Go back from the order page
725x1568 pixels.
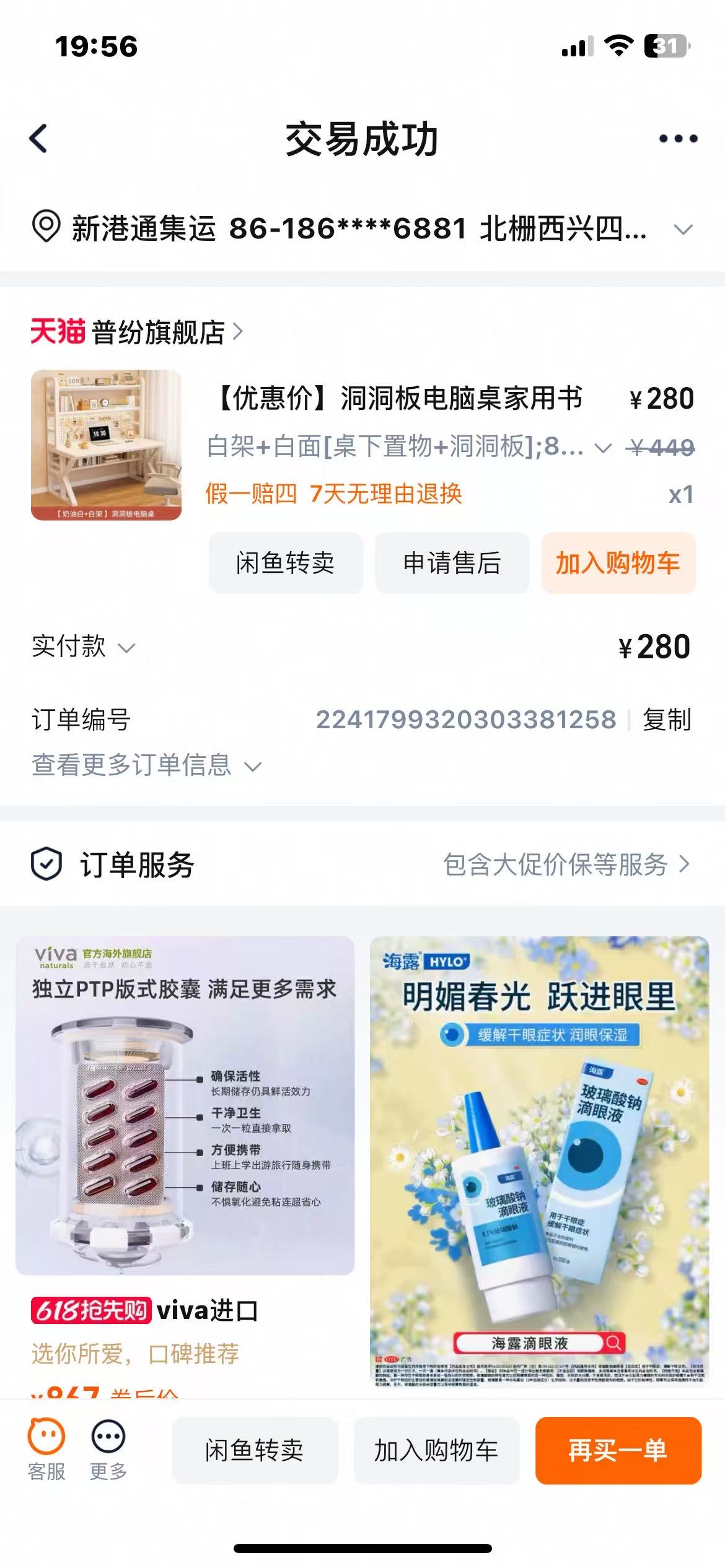tap(38, 138)
